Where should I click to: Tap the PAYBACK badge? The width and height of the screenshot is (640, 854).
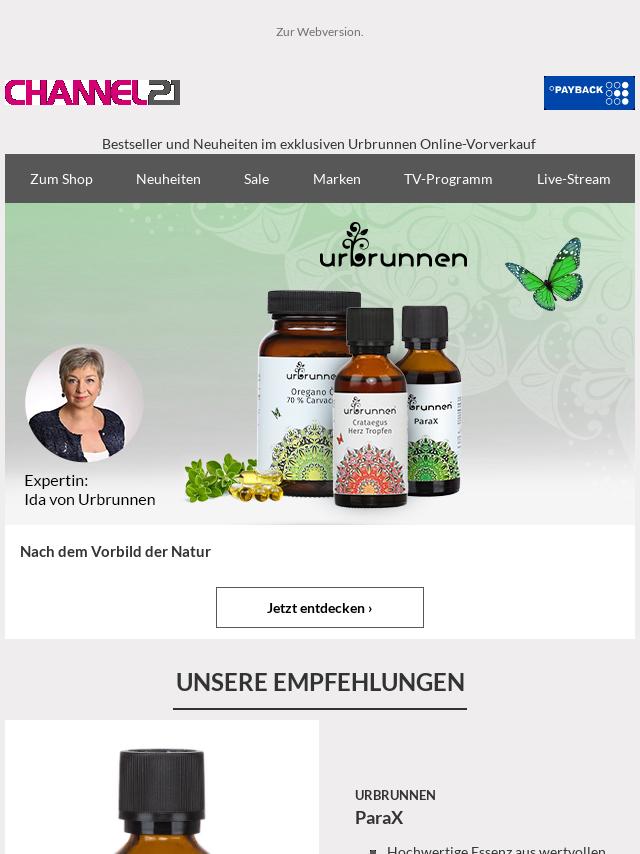[589, 93]
